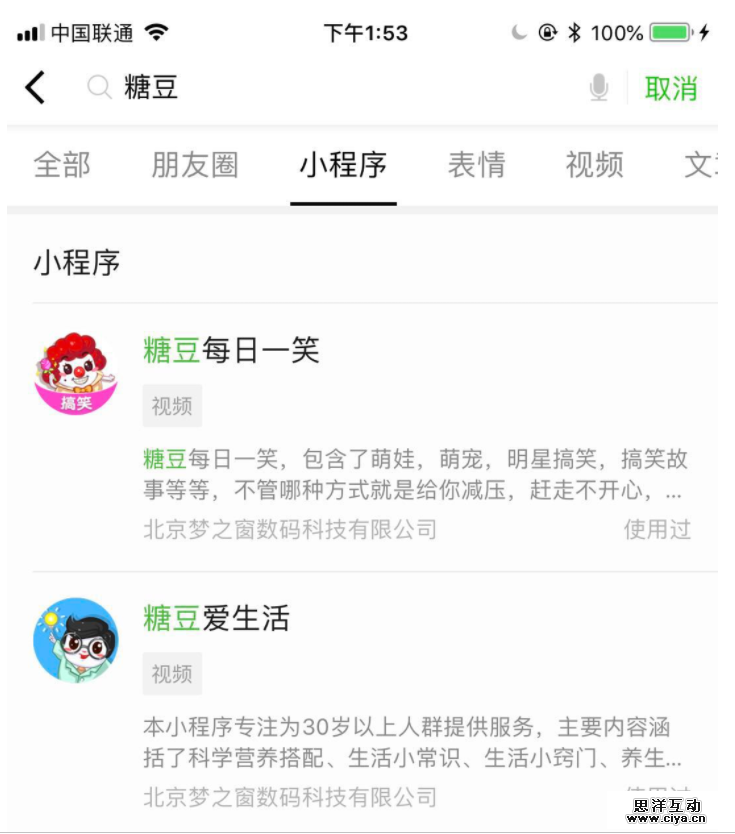Tap the magnifying glass in the search bar
The height and width of the screenshot is (834, 735).
point(99,88)
